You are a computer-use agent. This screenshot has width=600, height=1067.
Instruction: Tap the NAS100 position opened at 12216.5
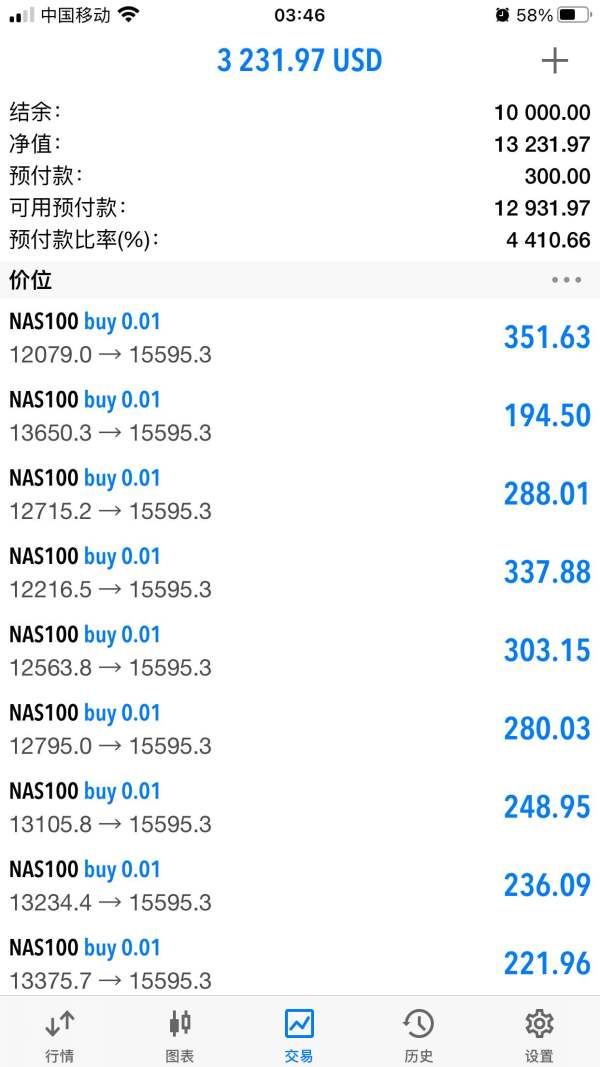click(x=300, y=572)
